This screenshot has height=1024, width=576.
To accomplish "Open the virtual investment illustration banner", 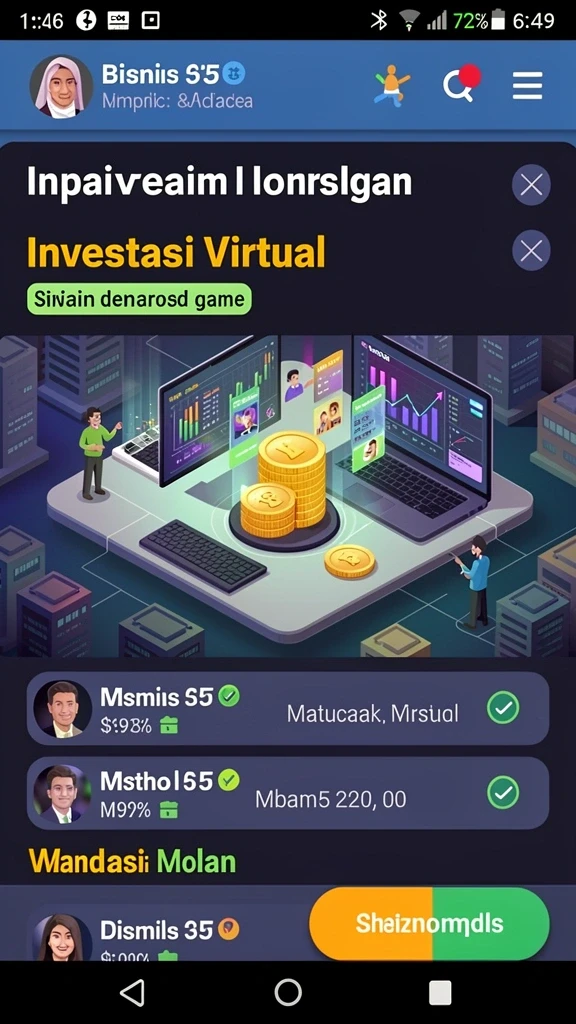I will coord(288,496).
